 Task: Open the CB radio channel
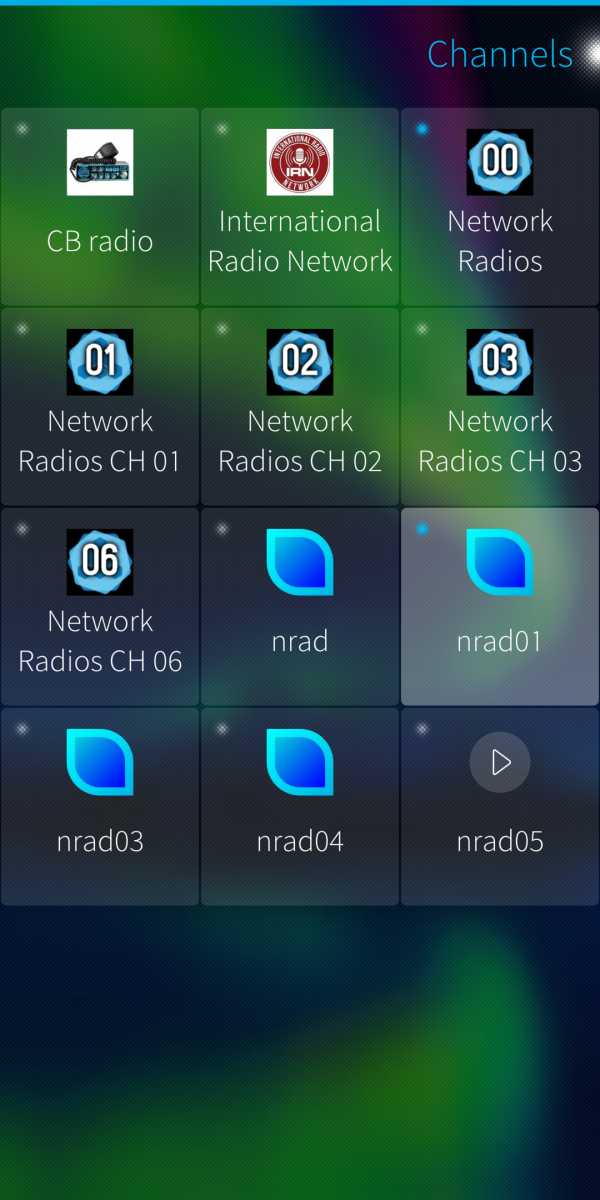click(x=100, y=206)
